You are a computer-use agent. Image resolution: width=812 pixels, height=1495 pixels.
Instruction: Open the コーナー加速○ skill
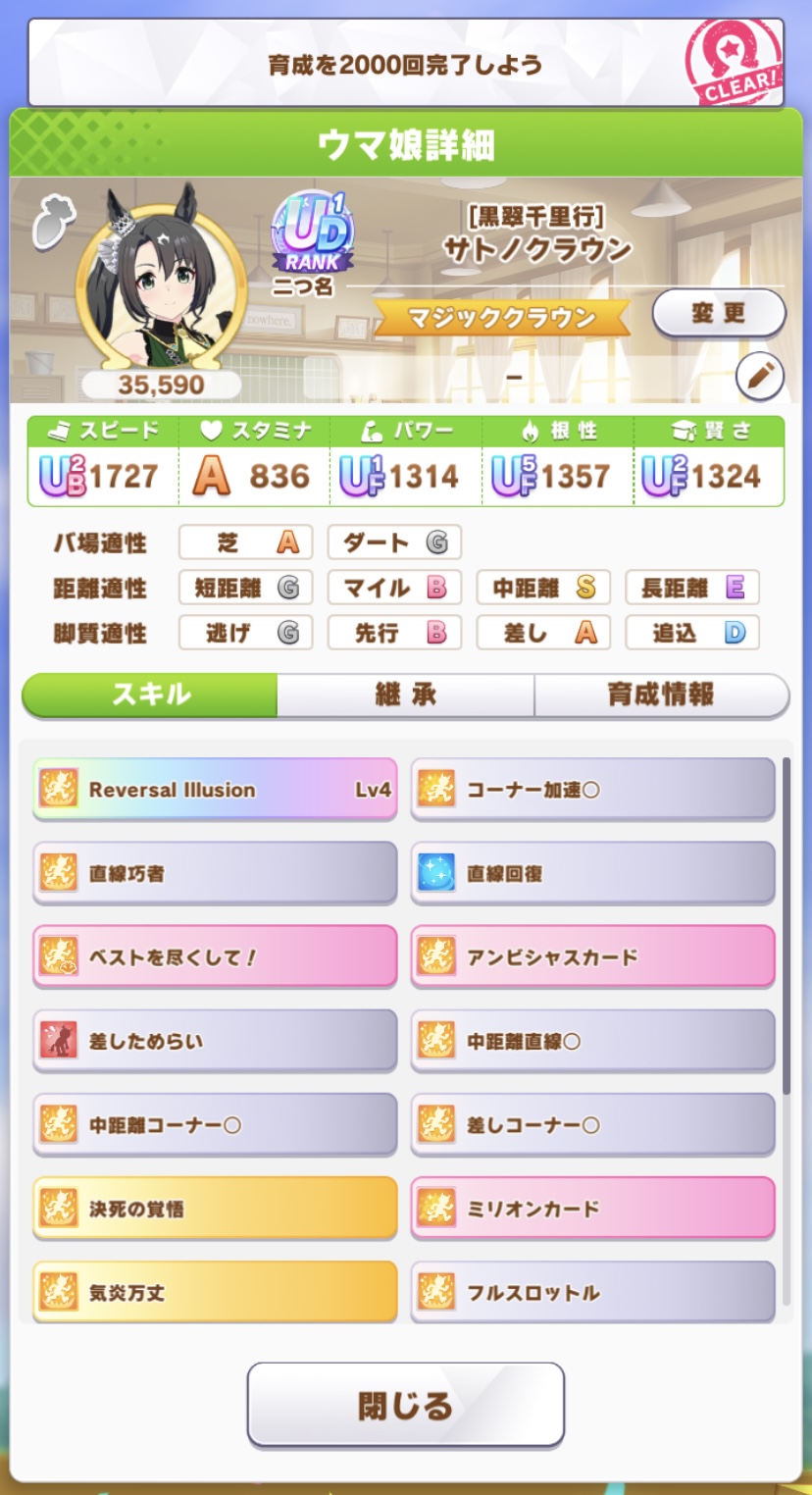coord(592,790)
